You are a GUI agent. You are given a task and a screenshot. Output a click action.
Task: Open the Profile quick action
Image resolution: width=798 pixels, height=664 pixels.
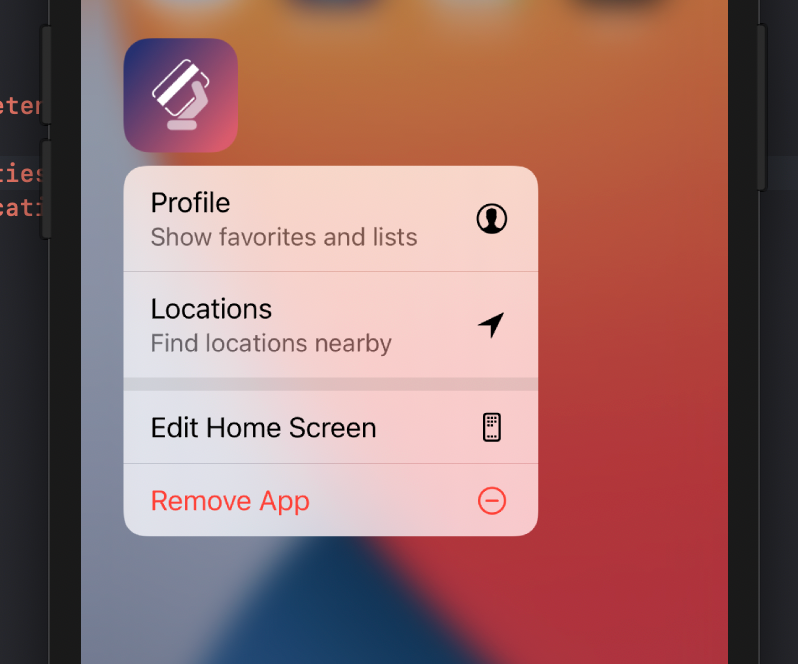point(330,219)
